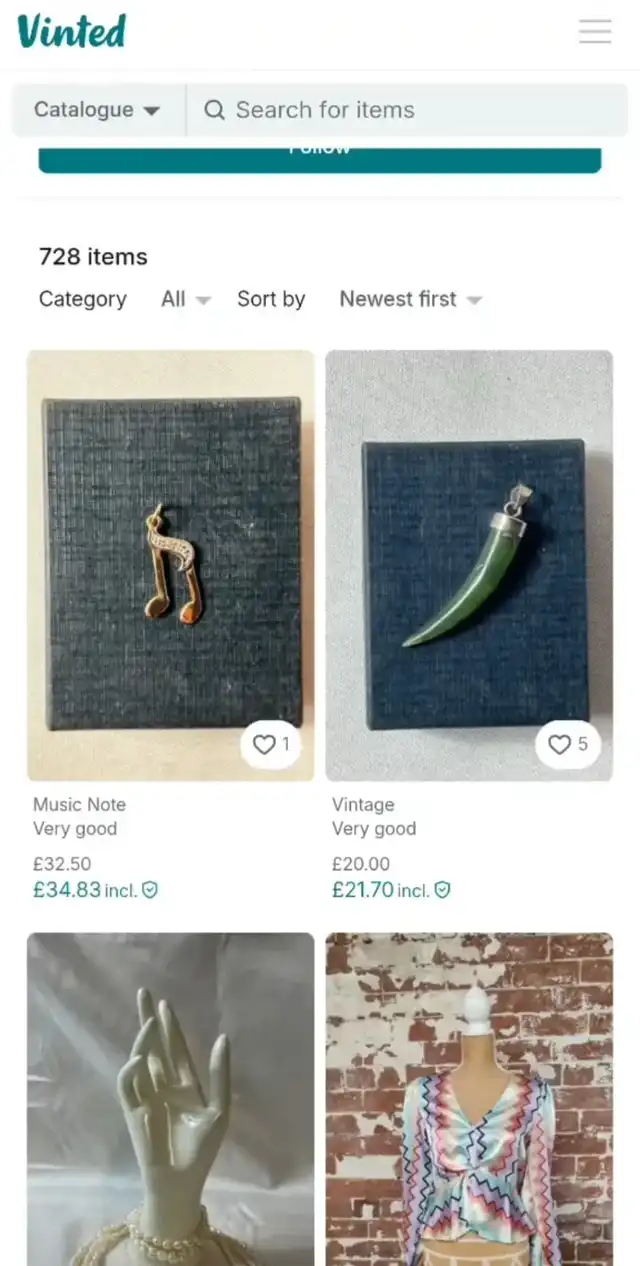Expand the Catalogue dropdown
Screen dimensions: 640x1266
click(97, 110)
